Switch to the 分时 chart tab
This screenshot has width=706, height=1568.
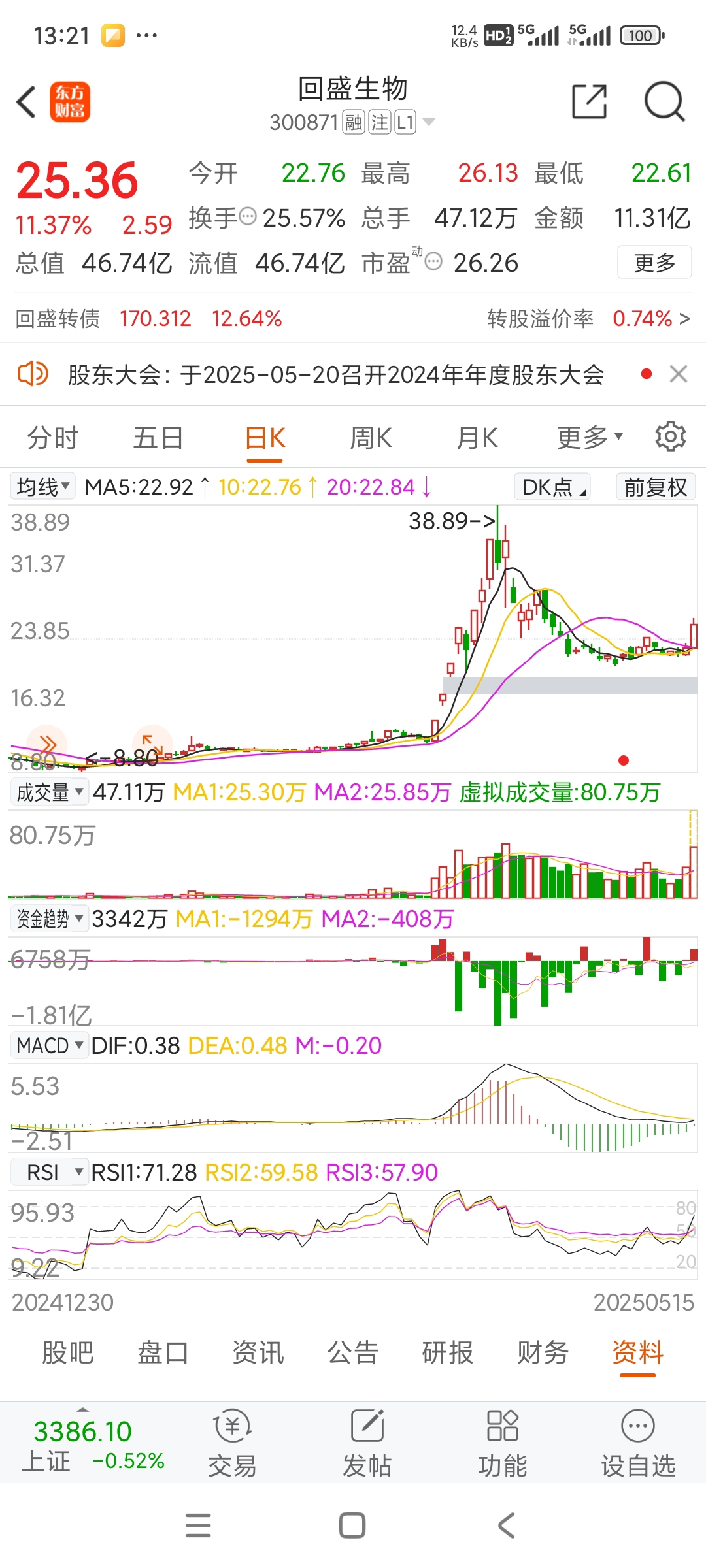(x=52, y=438)
